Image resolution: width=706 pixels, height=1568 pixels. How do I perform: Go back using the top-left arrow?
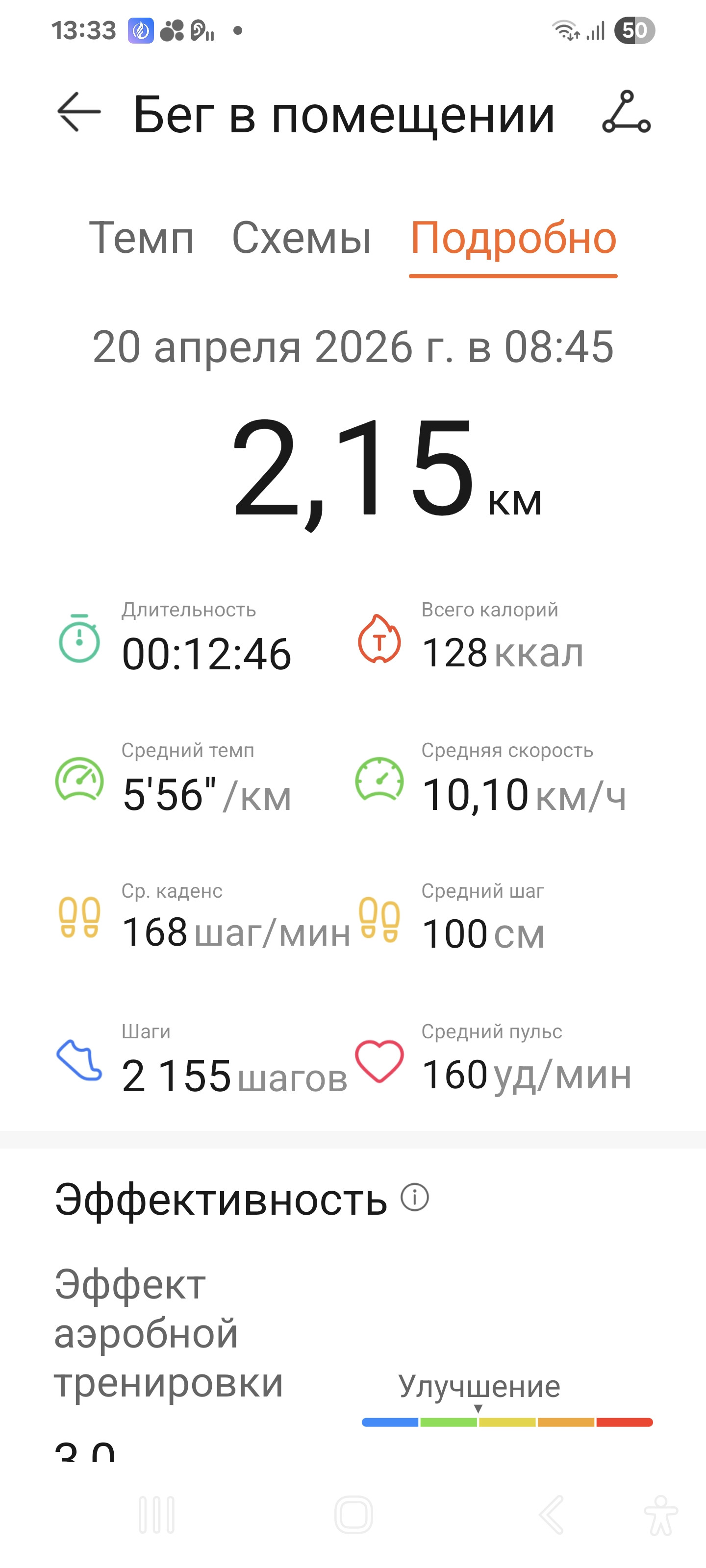coord(78,112)
